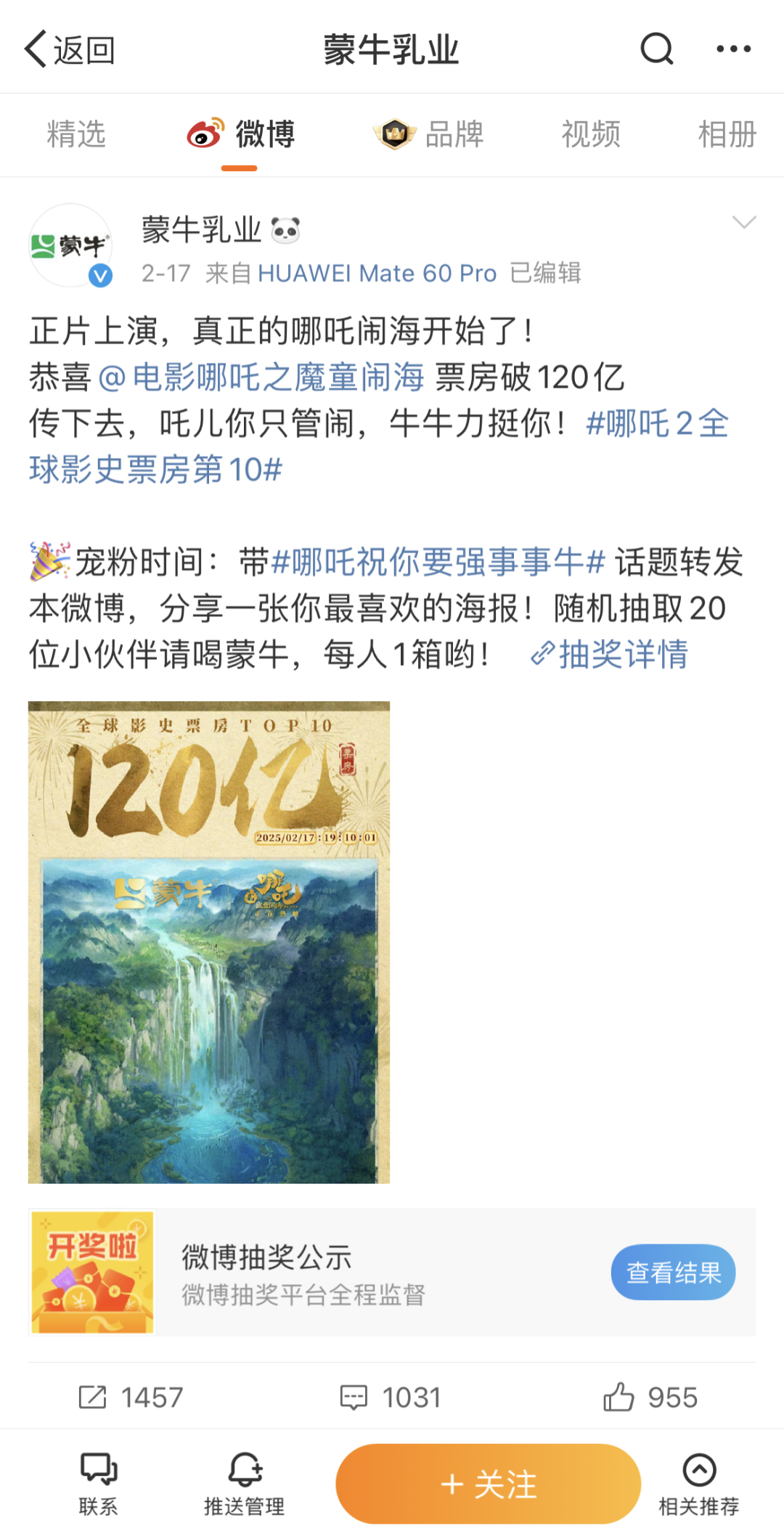Switch to the 精选 tab
This screenshot has width=784, height=1539.
(x=76, y=135)
